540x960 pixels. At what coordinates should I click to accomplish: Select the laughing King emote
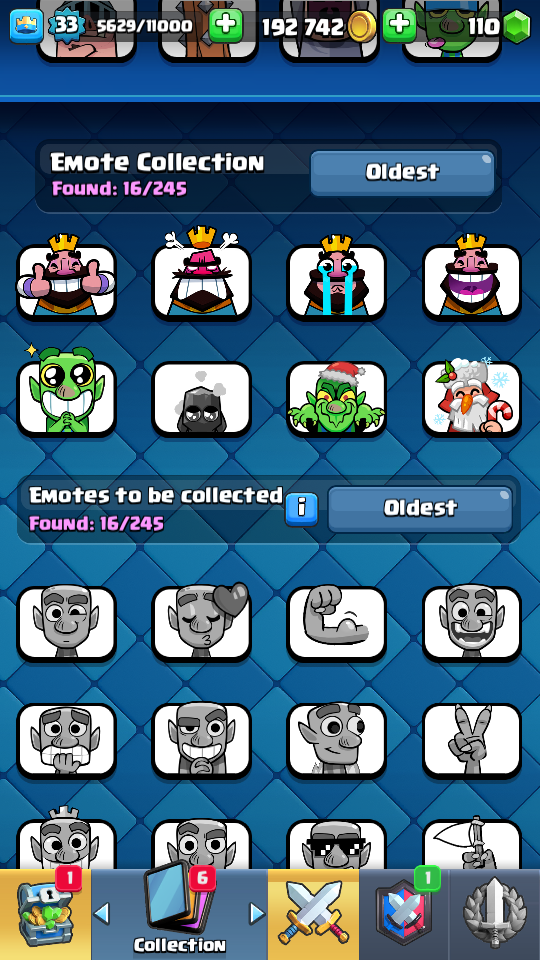(x=472, y=277)
